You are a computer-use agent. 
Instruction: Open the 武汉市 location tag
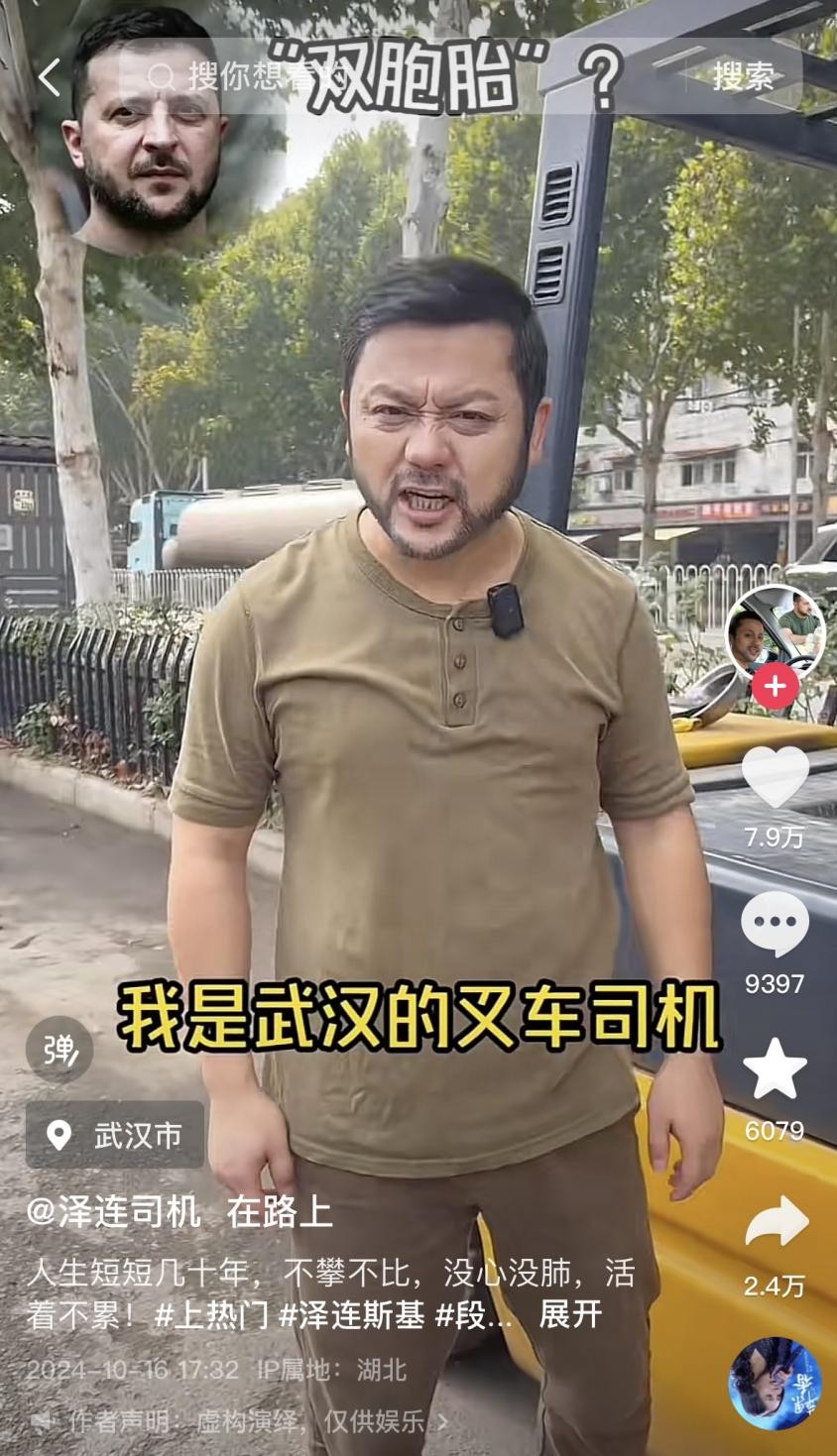pyautogui.click(x=115, y=1135)
